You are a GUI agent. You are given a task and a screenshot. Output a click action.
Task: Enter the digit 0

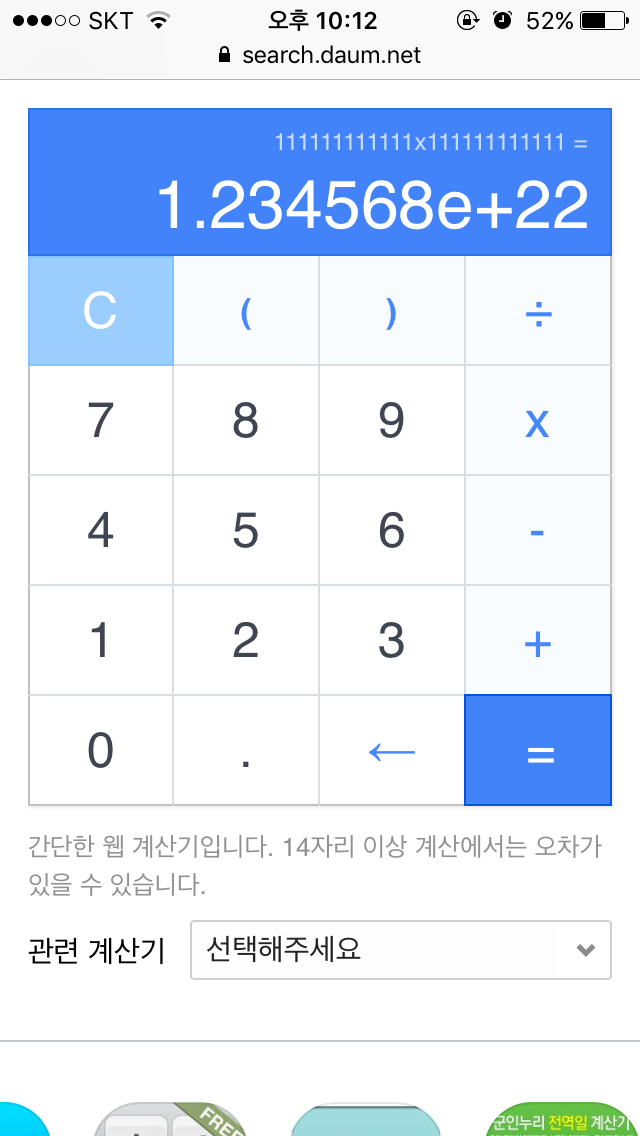click(x=101, y=750)
